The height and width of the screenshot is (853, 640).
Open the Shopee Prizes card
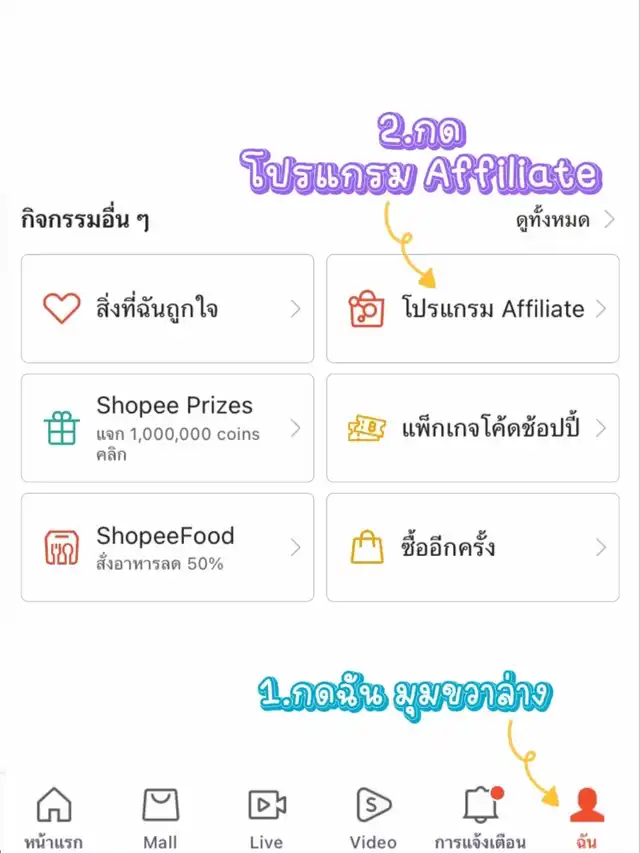point(167,428)
